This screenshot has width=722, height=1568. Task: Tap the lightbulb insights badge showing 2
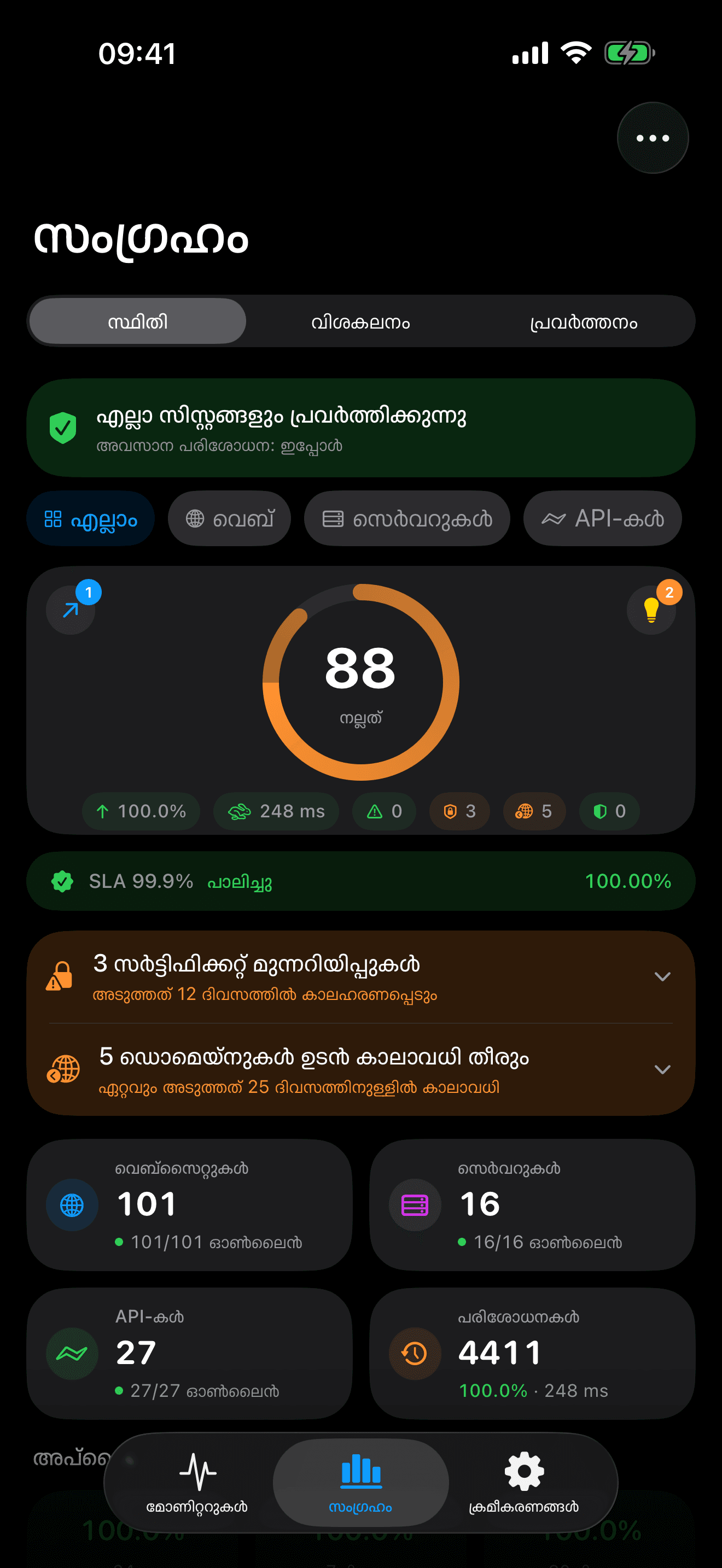point(651,611)
